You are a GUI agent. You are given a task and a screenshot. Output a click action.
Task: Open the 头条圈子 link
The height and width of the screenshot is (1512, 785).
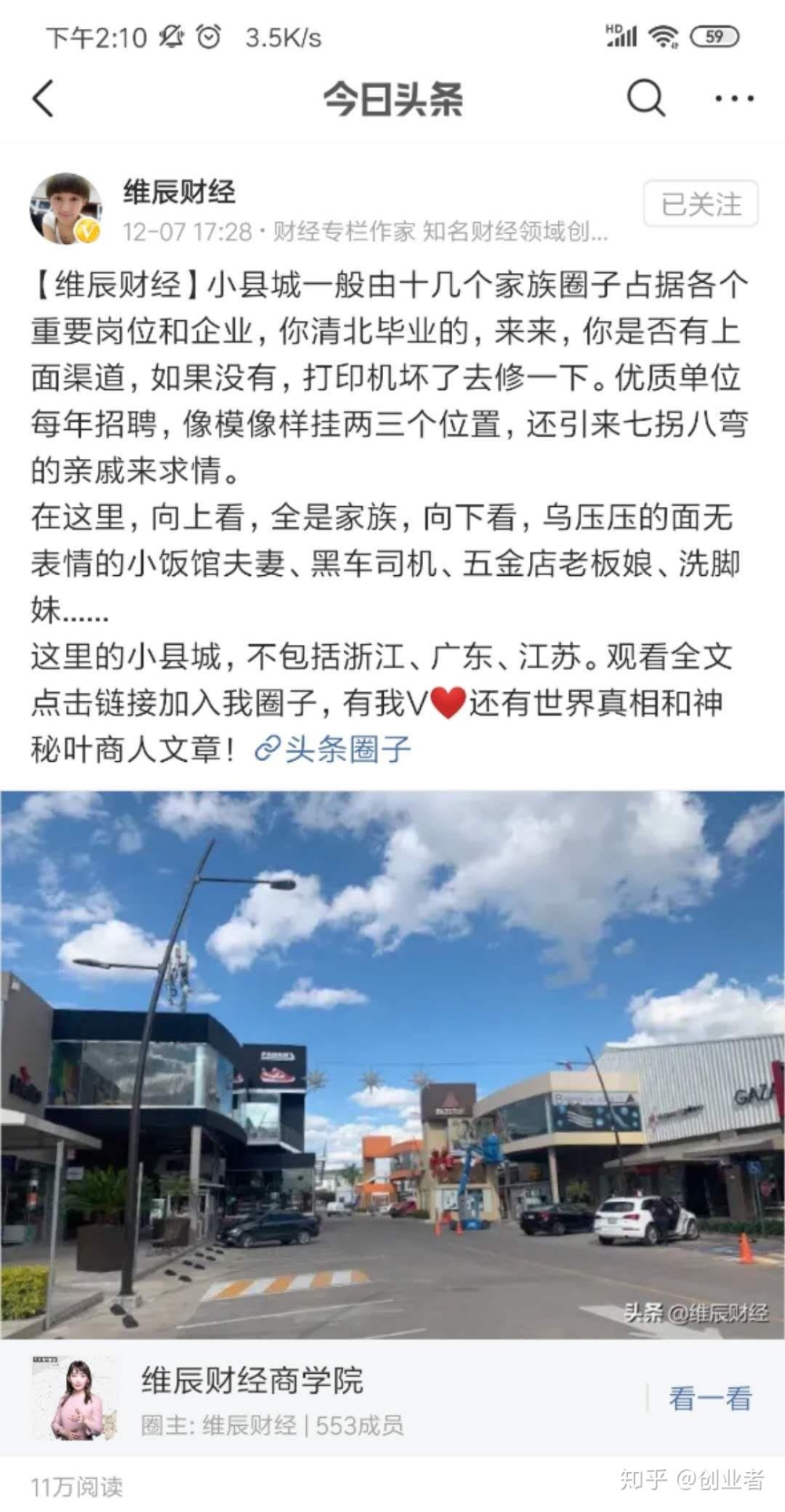coord(334,749)
